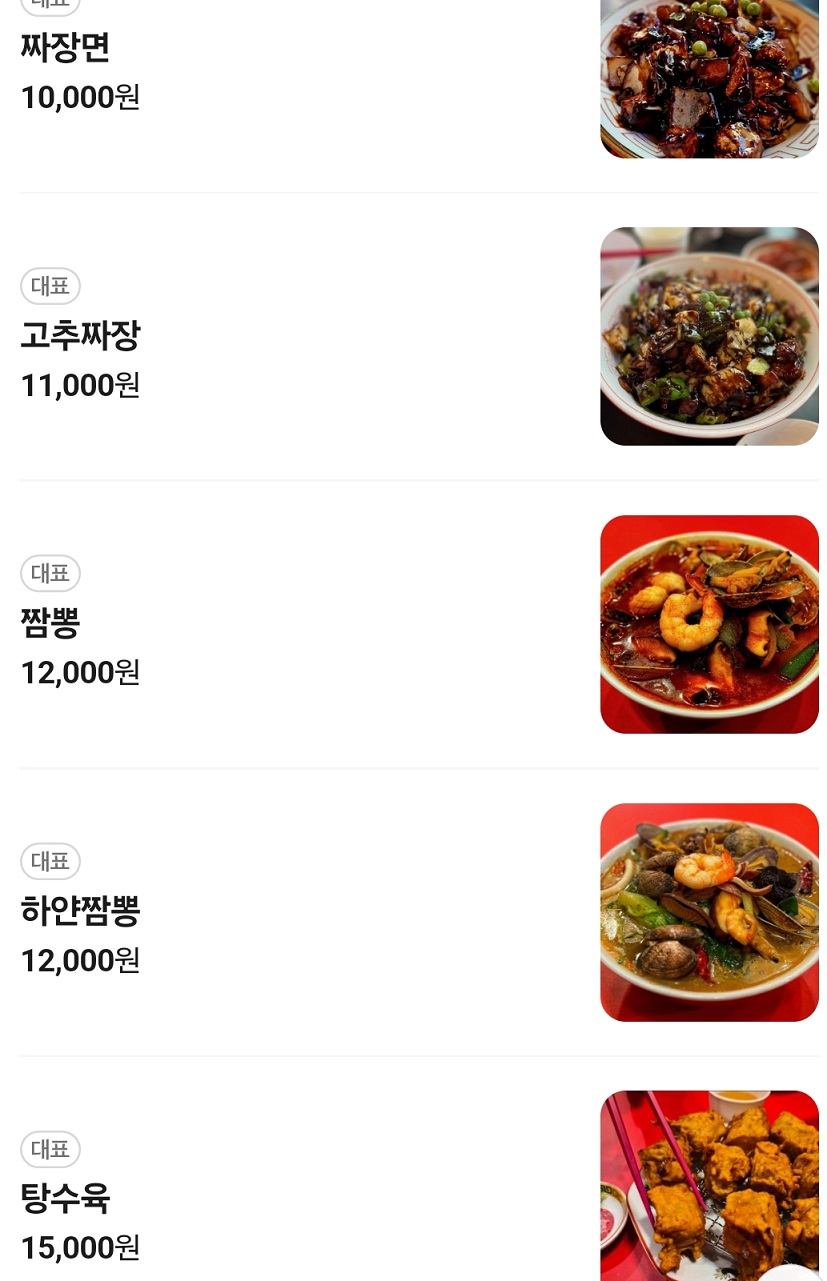
Task: Click the 대표 badge above 하얀짬뽕
Action: (50, 861)
